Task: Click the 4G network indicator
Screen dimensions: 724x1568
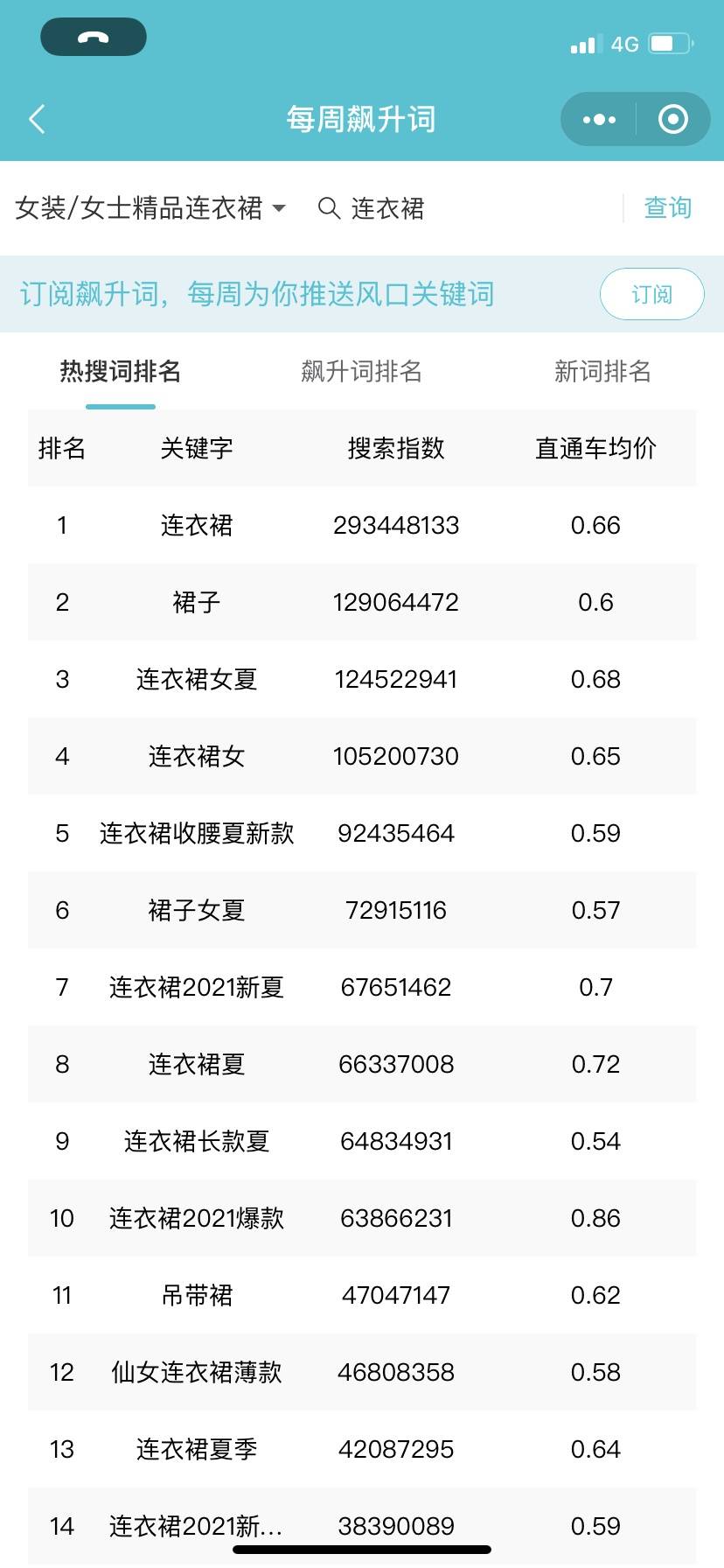Action: [x=626, y=44]
